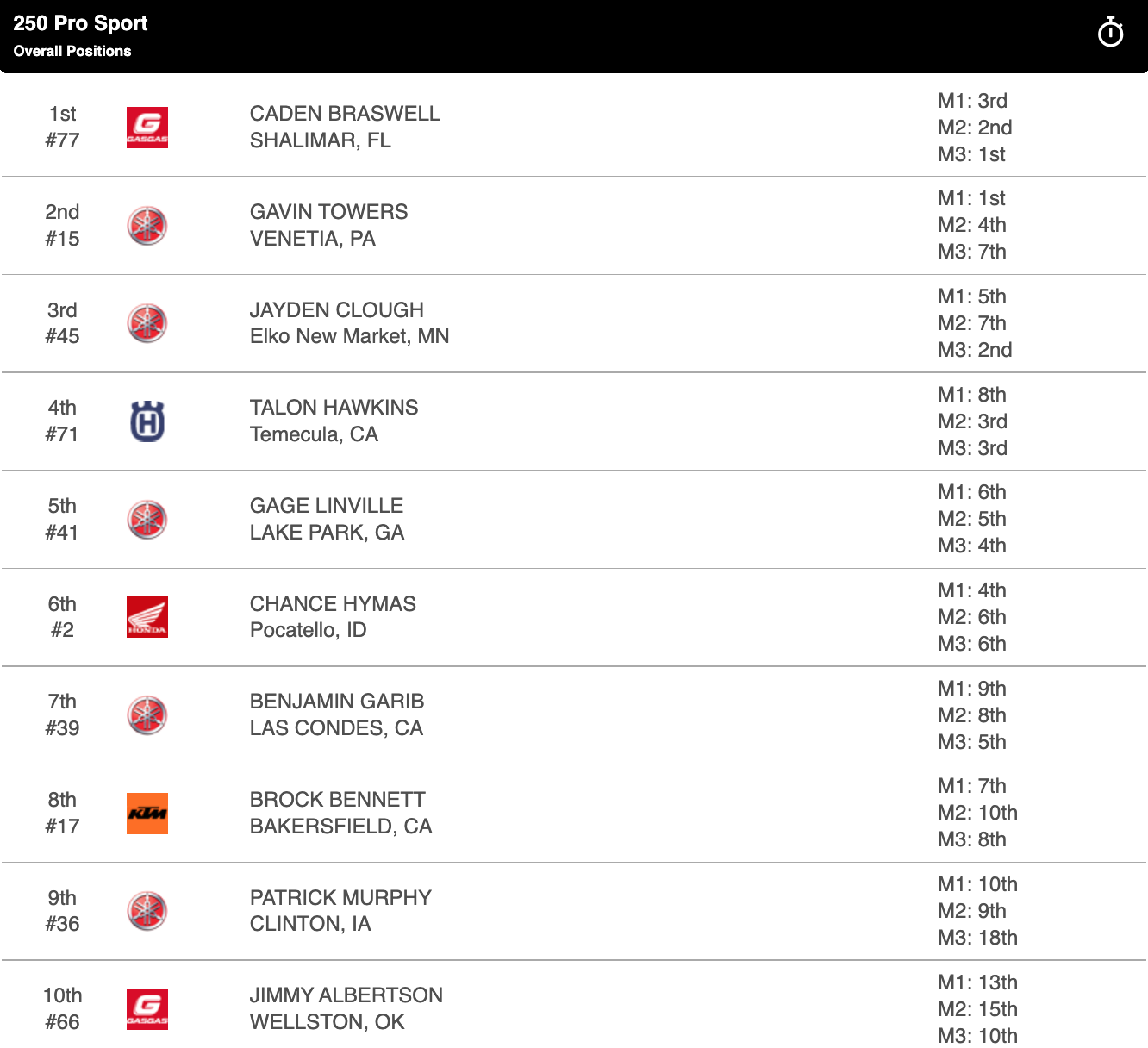Tap Gage Linville's result row

[x=327, y=519]
